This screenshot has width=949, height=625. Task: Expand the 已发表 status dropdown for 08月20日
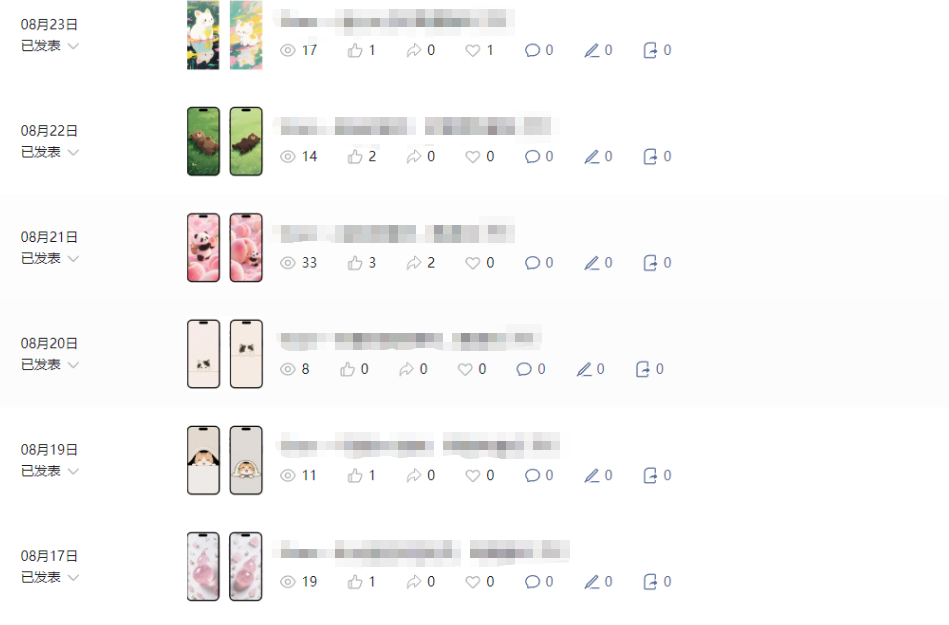point(73,364)
